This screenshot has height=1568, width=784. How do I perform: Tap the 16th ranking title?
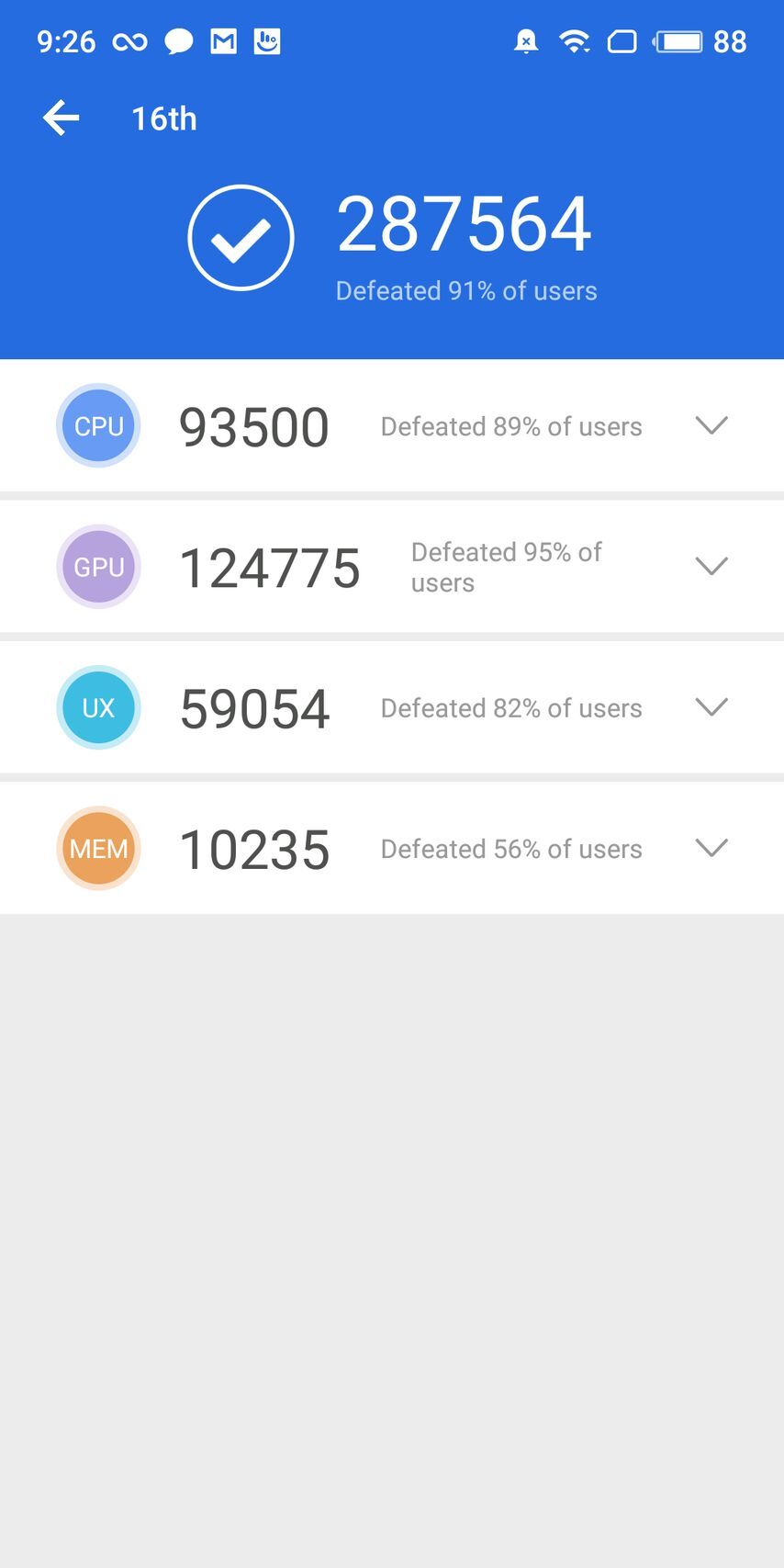(x=163, y=118)
